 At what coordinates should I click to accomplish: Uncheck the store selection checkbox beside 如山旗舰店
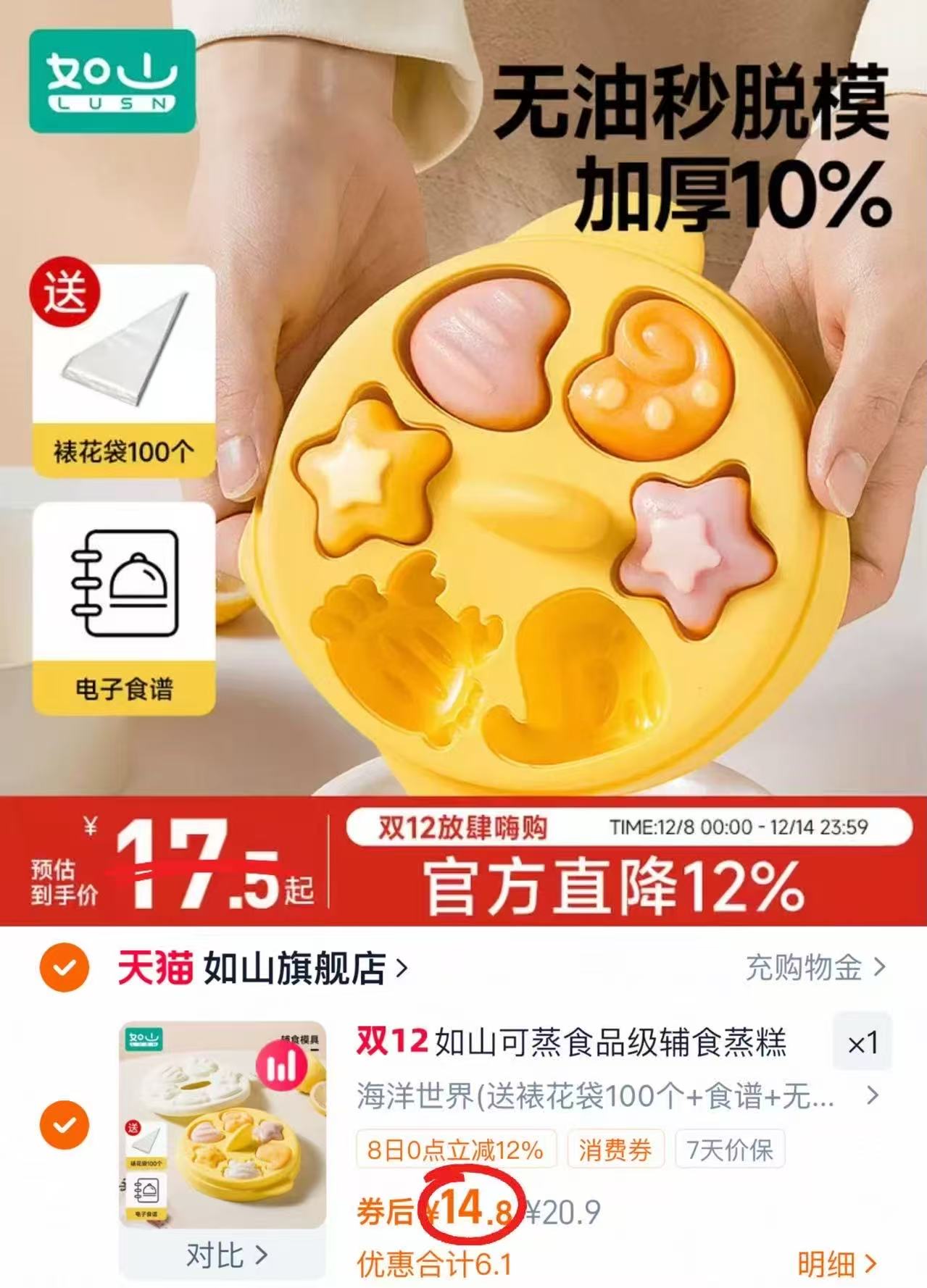tap(63, 974)
